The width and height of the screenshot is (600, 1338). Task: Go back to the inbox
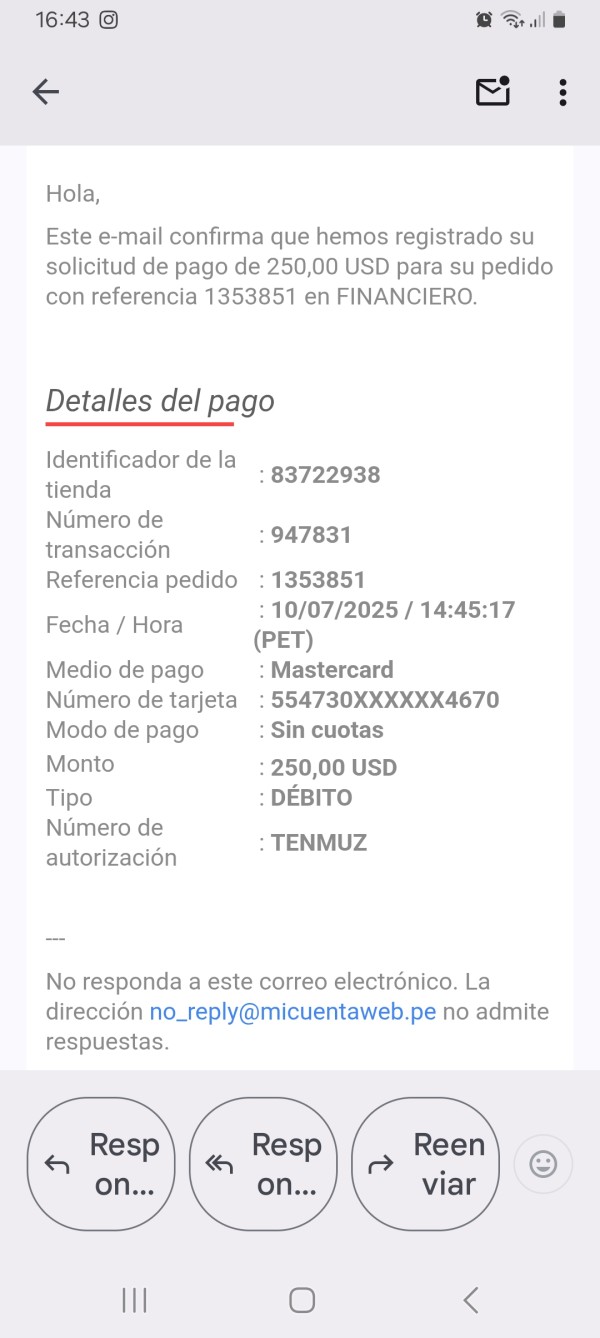click(x=46, y=92)
